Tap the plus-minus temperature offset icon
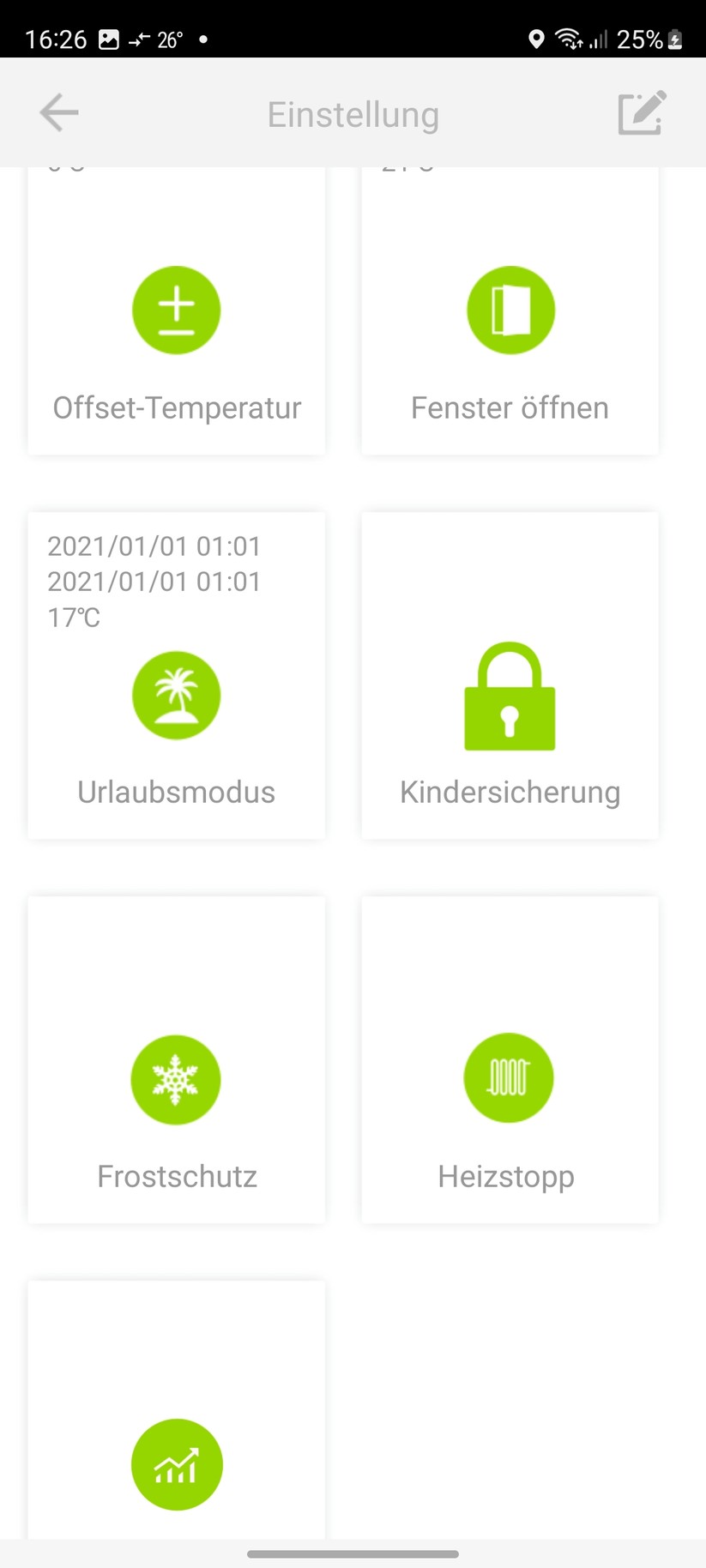The height and width of the screenshot is (1568, 706). tap(176, 310)
